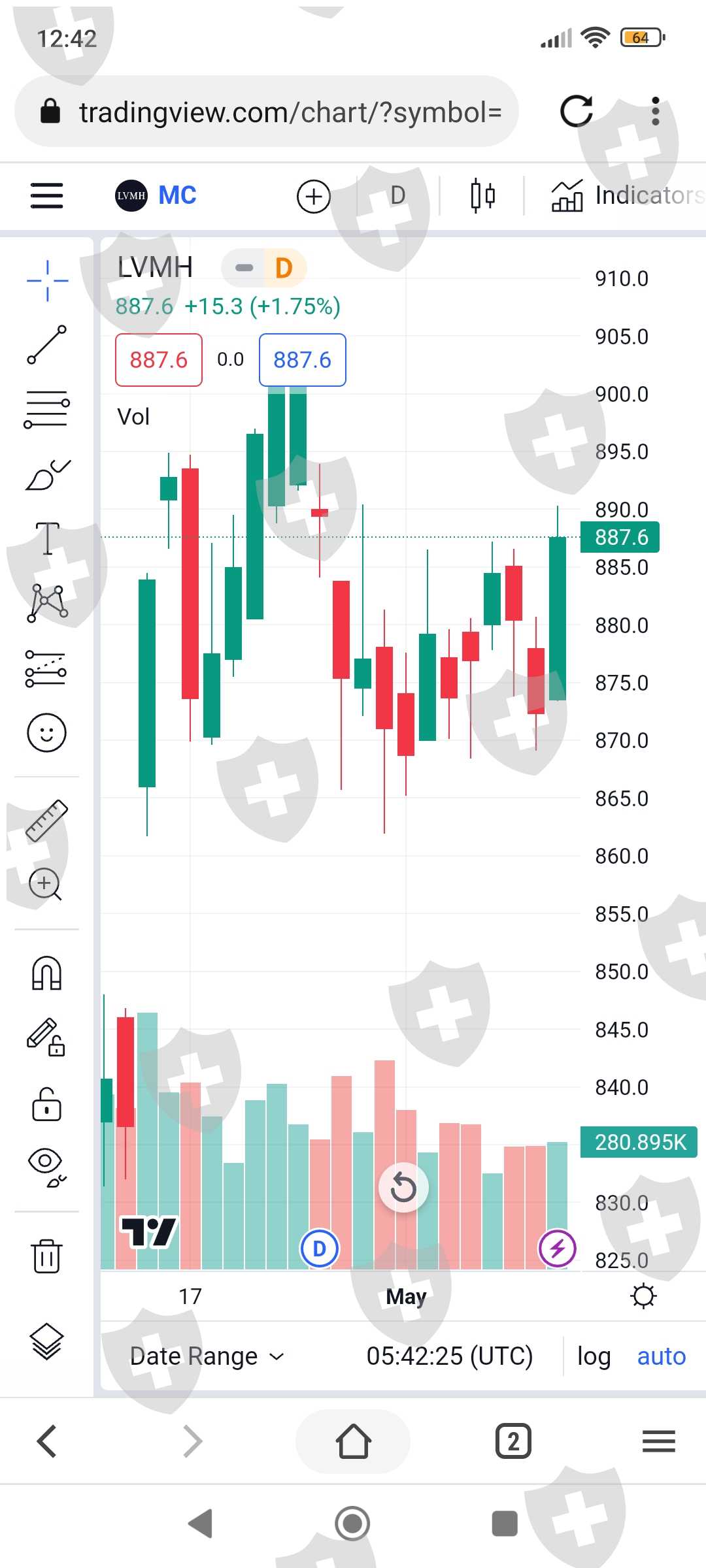
Task: Open the Indicators panel
Action: (x=628, y=195)
